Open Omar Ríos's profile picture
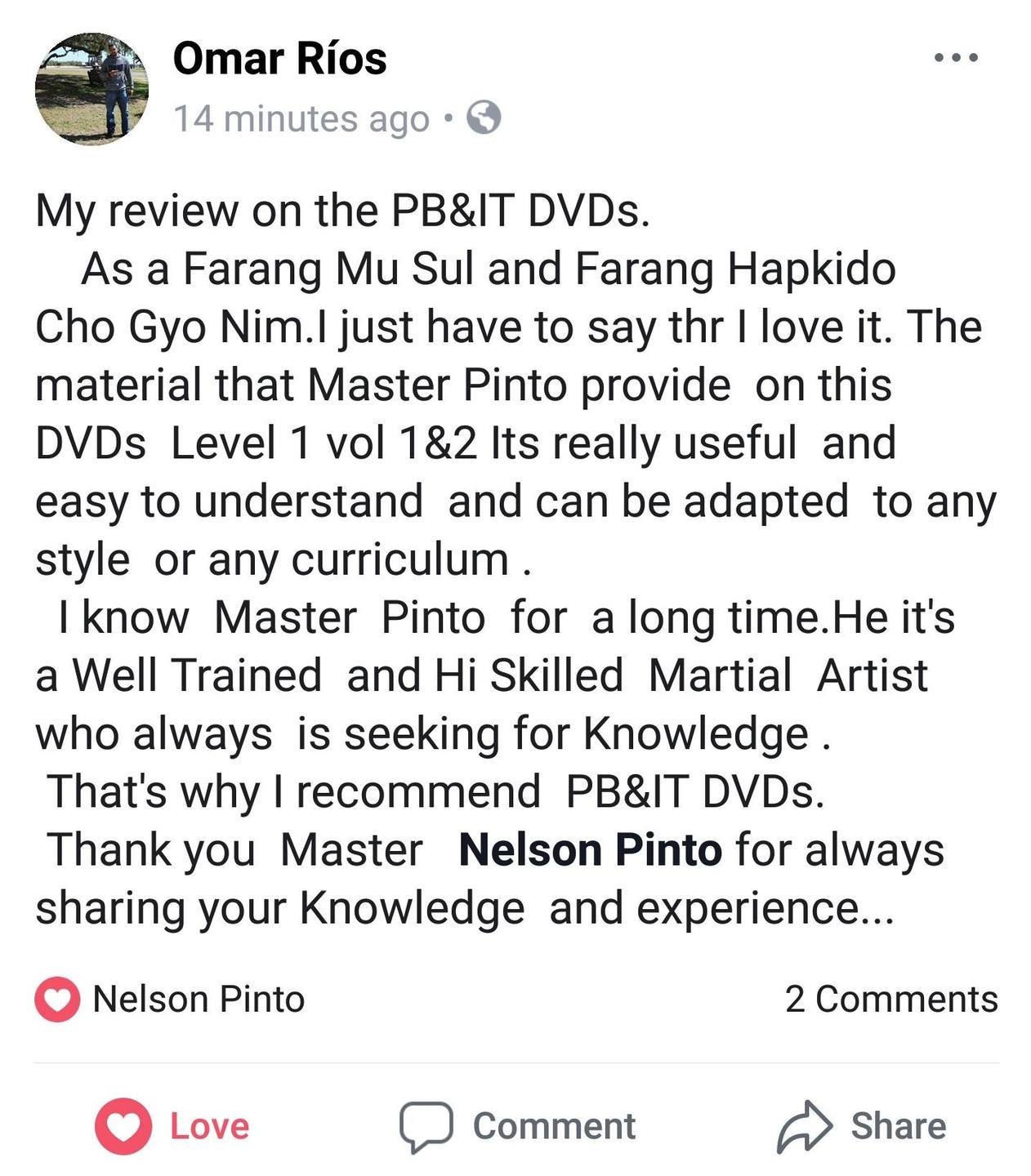The height and width of the screenshot is (1176, 1031). coord(91,89)
